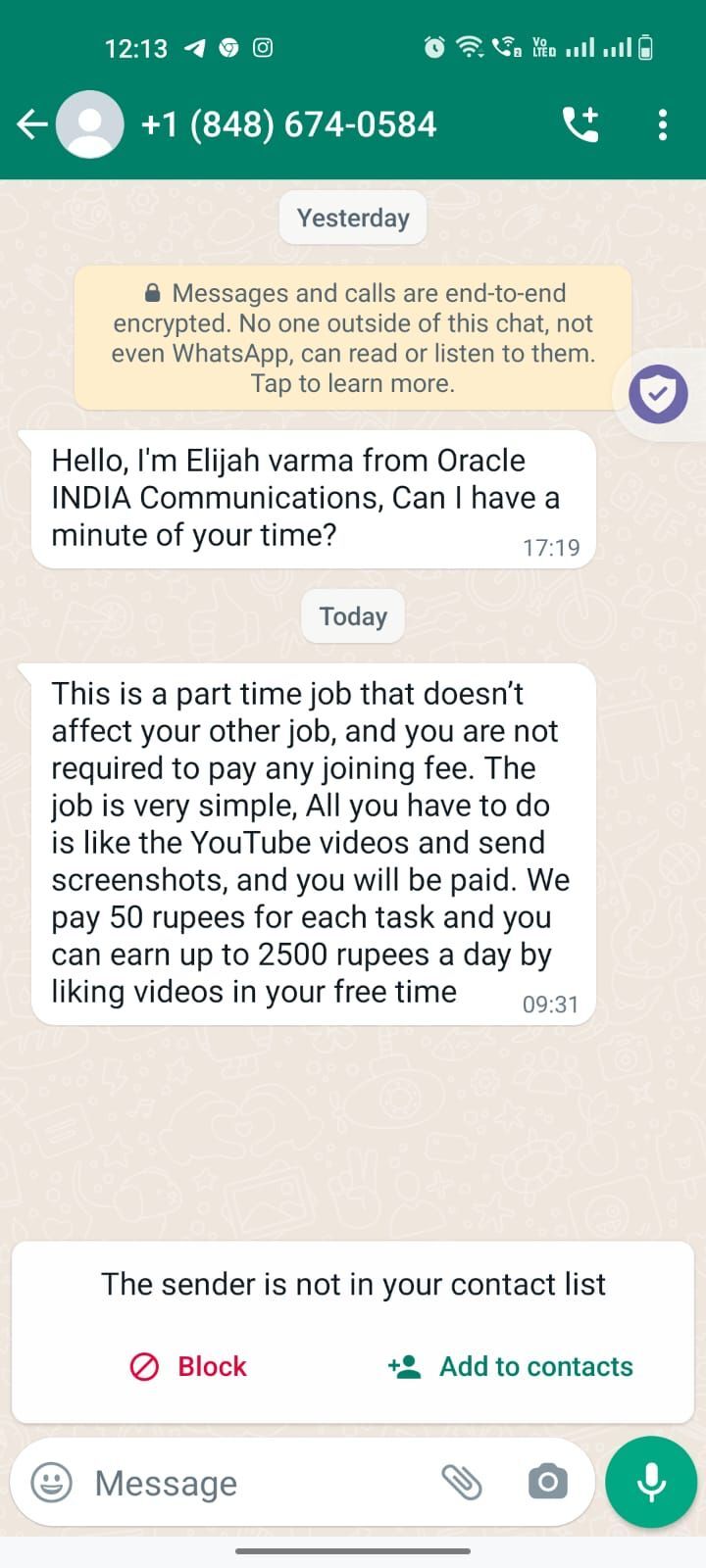The width and height of the screenshot is (706, 1568).
Task: Open the camera from the message bar
Action: [547, 1482]
